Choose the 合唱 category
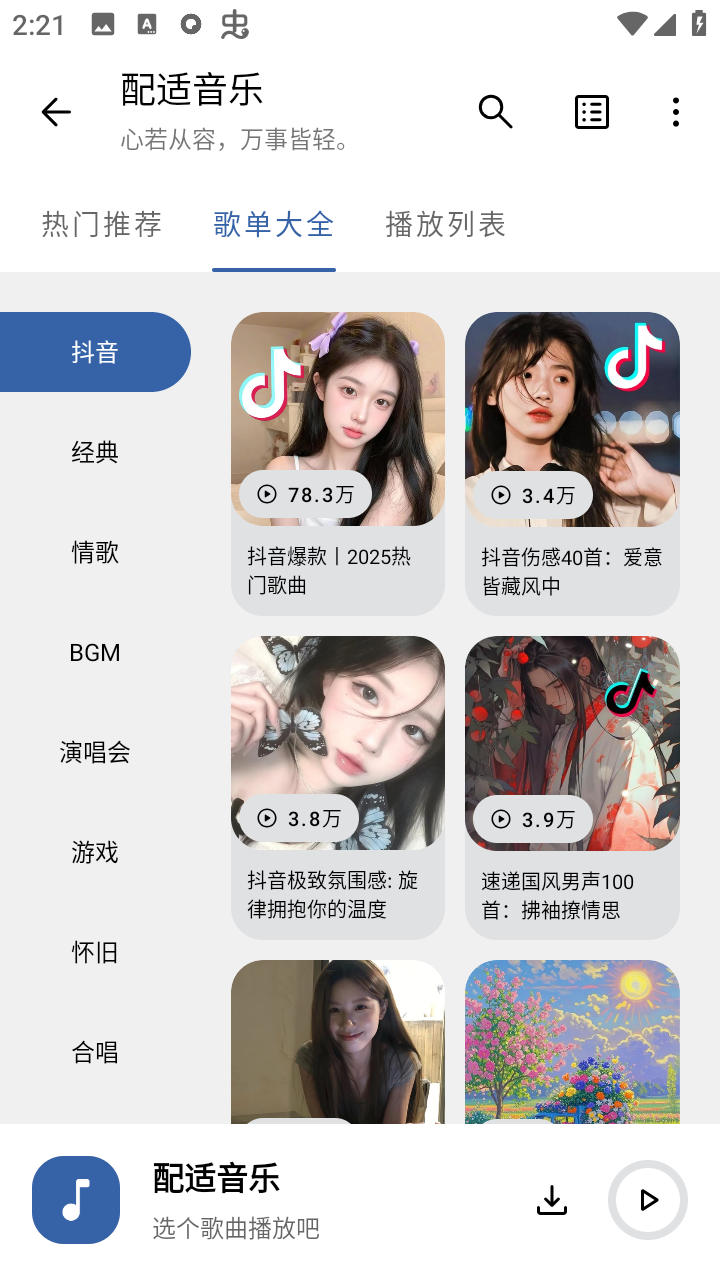Viewport: 720px width, 1280px height. point(95,1052)
